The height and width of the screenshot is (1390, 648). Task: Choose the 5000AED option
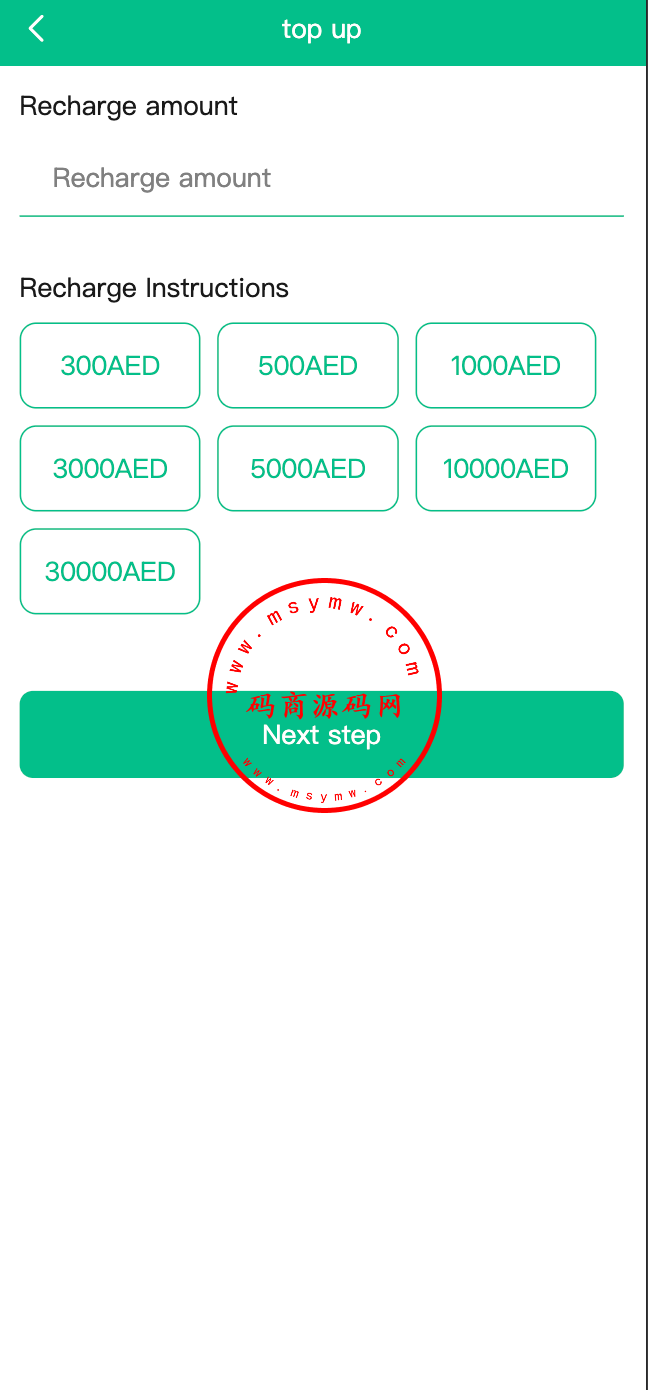click(x=308, y=469)
